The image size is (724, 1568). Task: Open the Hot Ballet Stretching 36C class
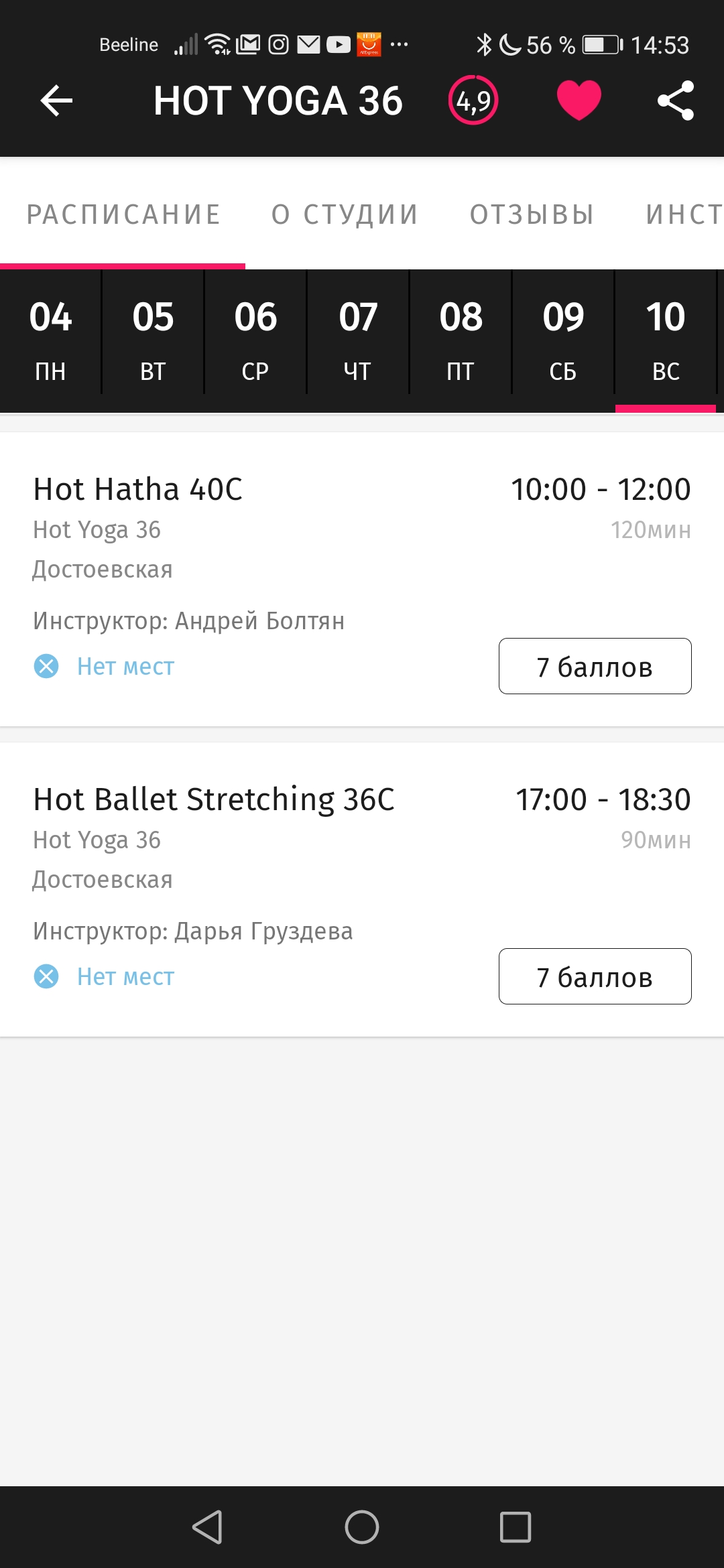click(362, 889)
